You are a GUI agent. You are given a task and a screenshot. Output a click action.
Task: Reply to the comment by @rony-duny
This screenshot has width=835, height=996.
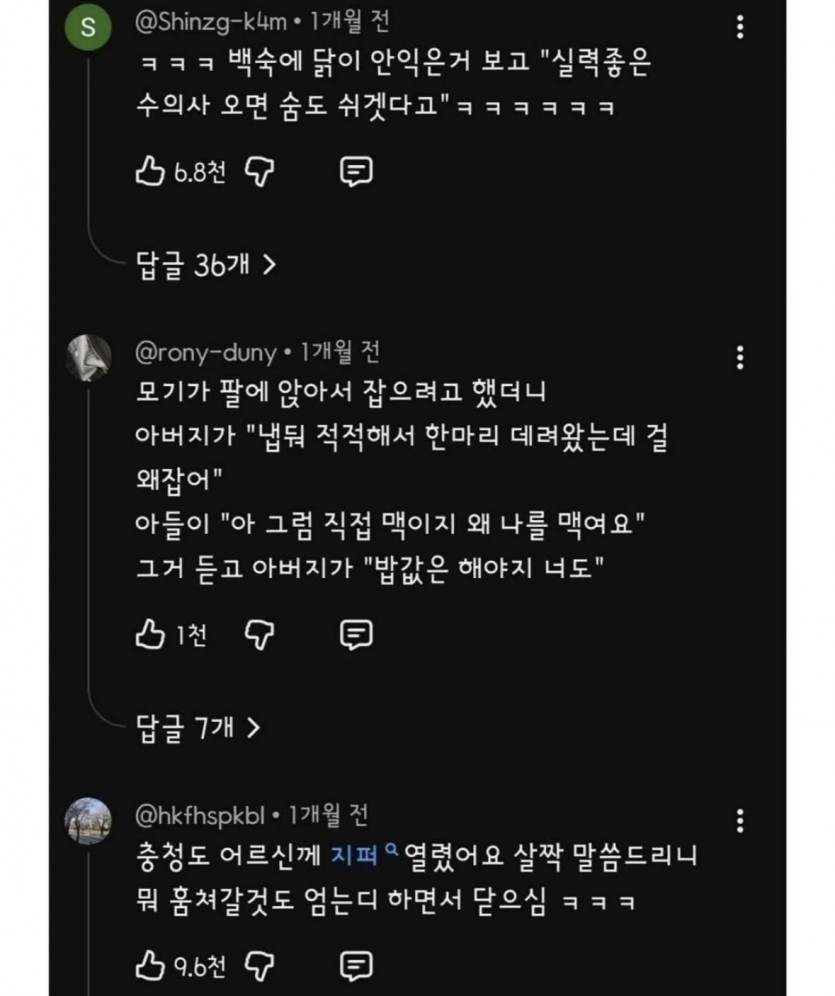click(x=356, y=633)
